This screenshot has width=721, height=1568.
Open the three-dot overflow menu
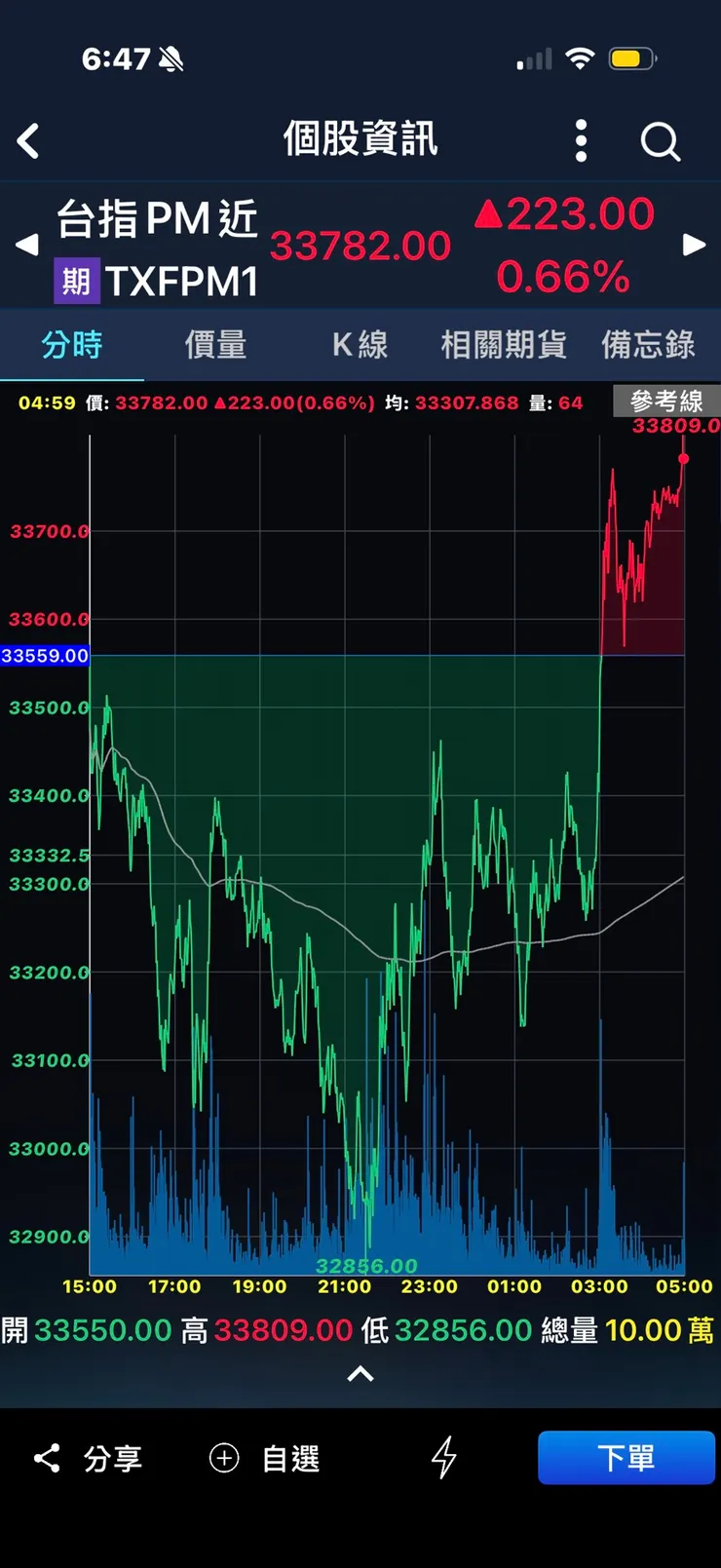581,141
